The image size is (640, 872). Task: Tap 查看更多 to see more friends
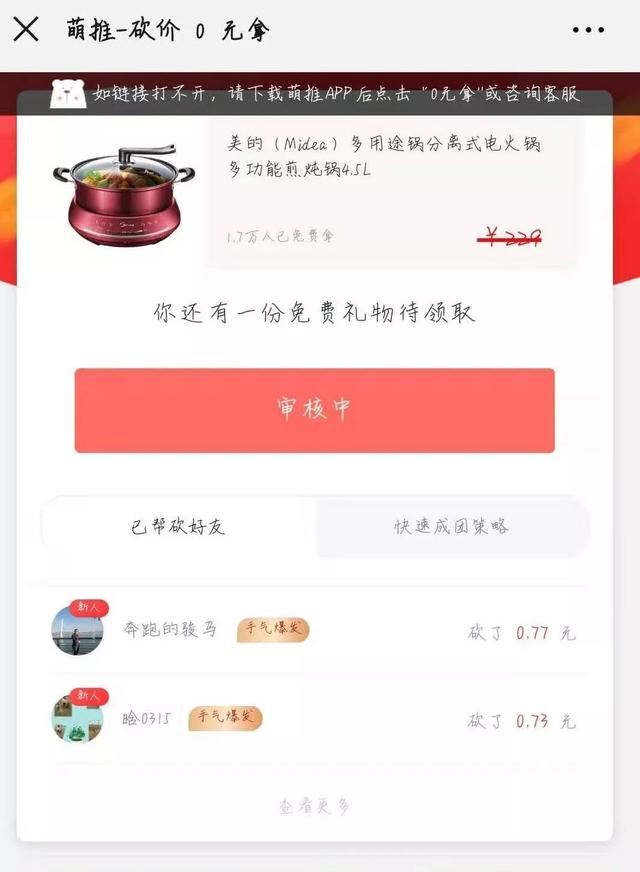(314, 806)
